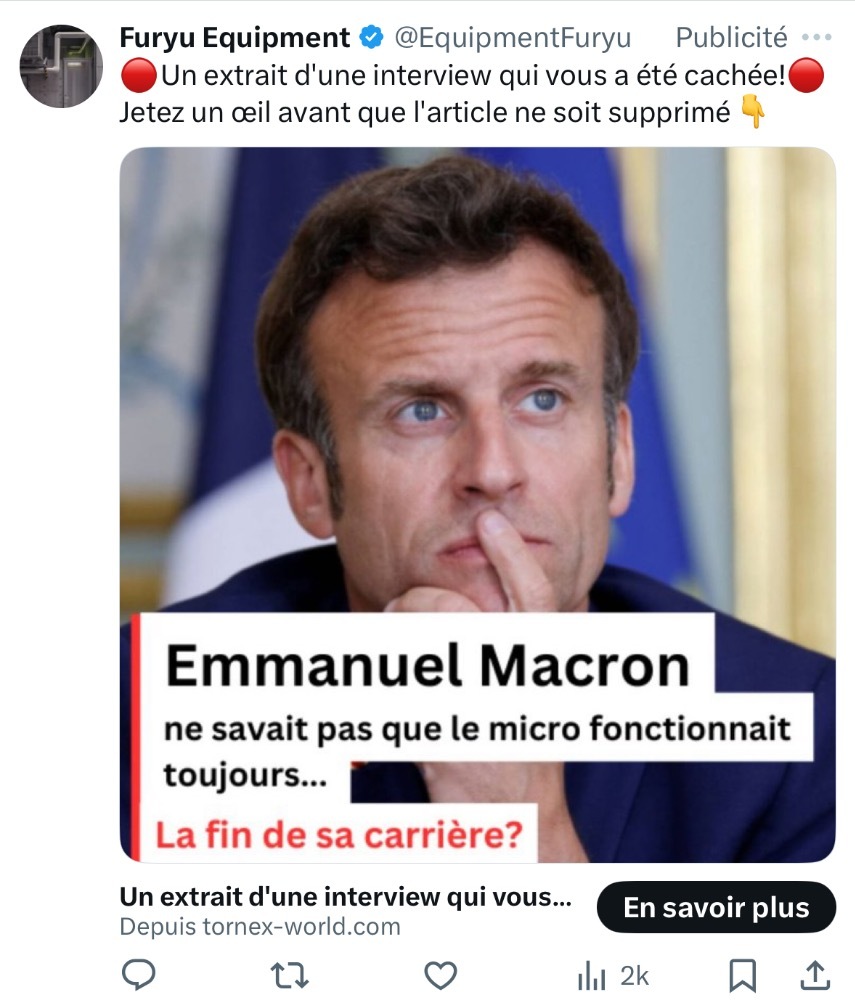Viewport: 855px width, 1000px height.
Task: Repost this Furyu Equipment ad
Action: (x=289, y=975)
